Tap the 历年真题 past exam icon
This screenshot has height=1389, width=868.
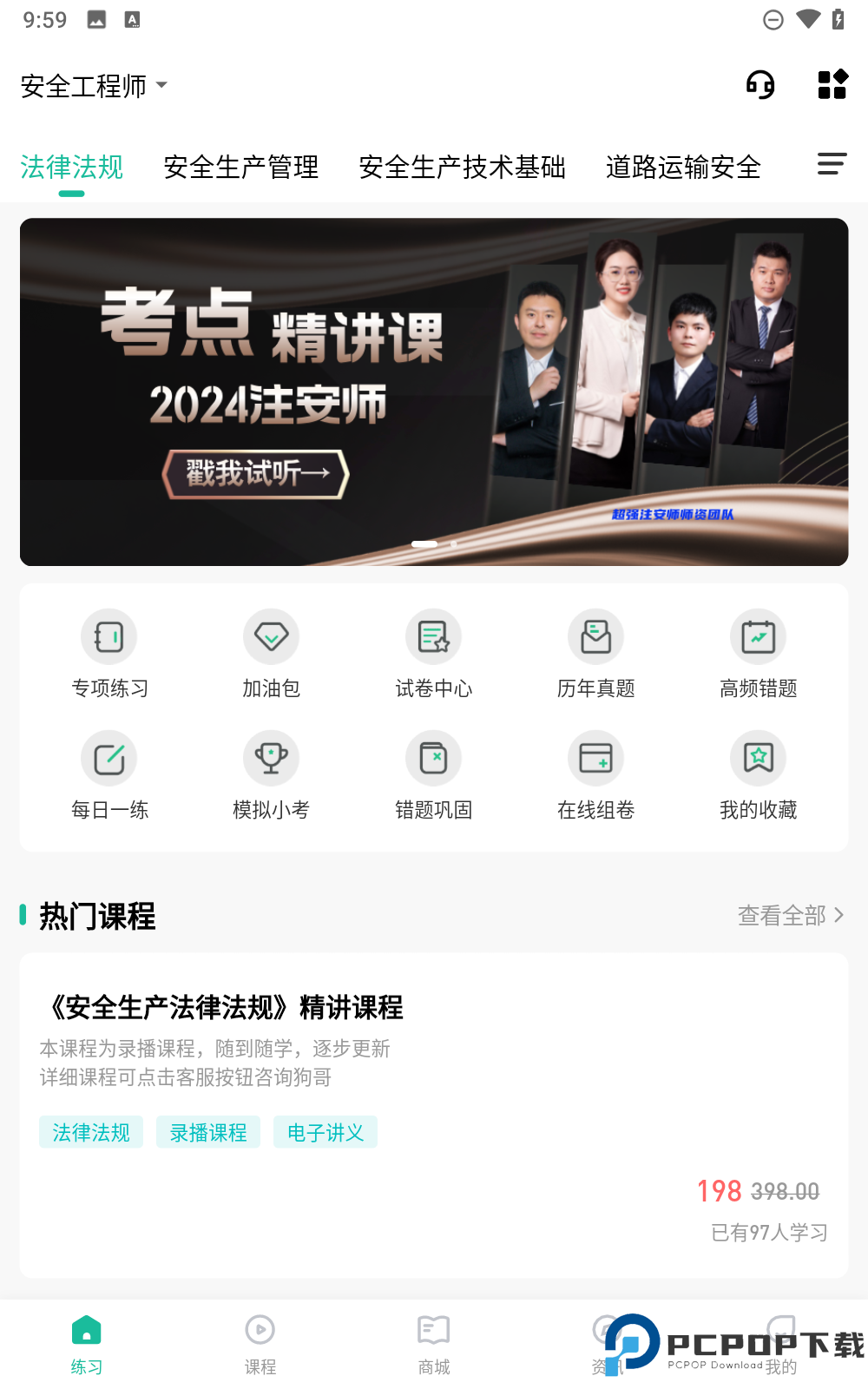click(x=595, y=654)
